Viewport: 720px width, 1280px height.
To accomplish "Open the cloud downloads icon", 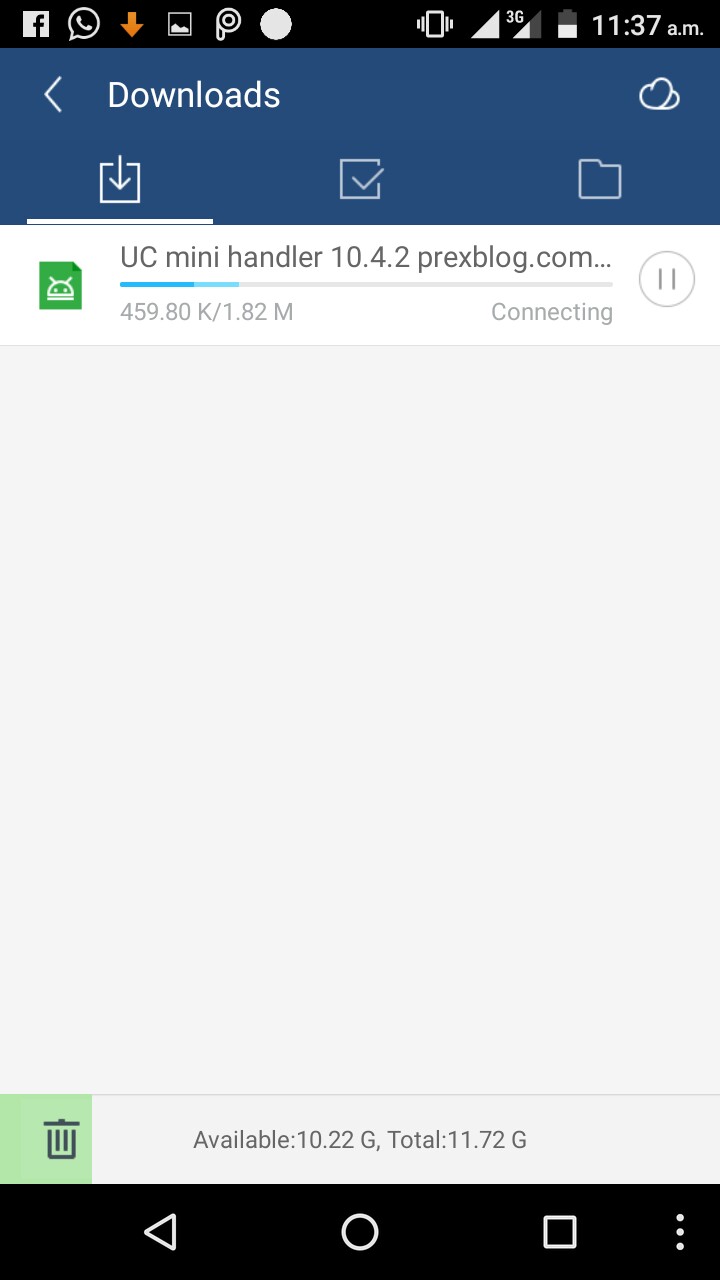I will pos(659,96).
